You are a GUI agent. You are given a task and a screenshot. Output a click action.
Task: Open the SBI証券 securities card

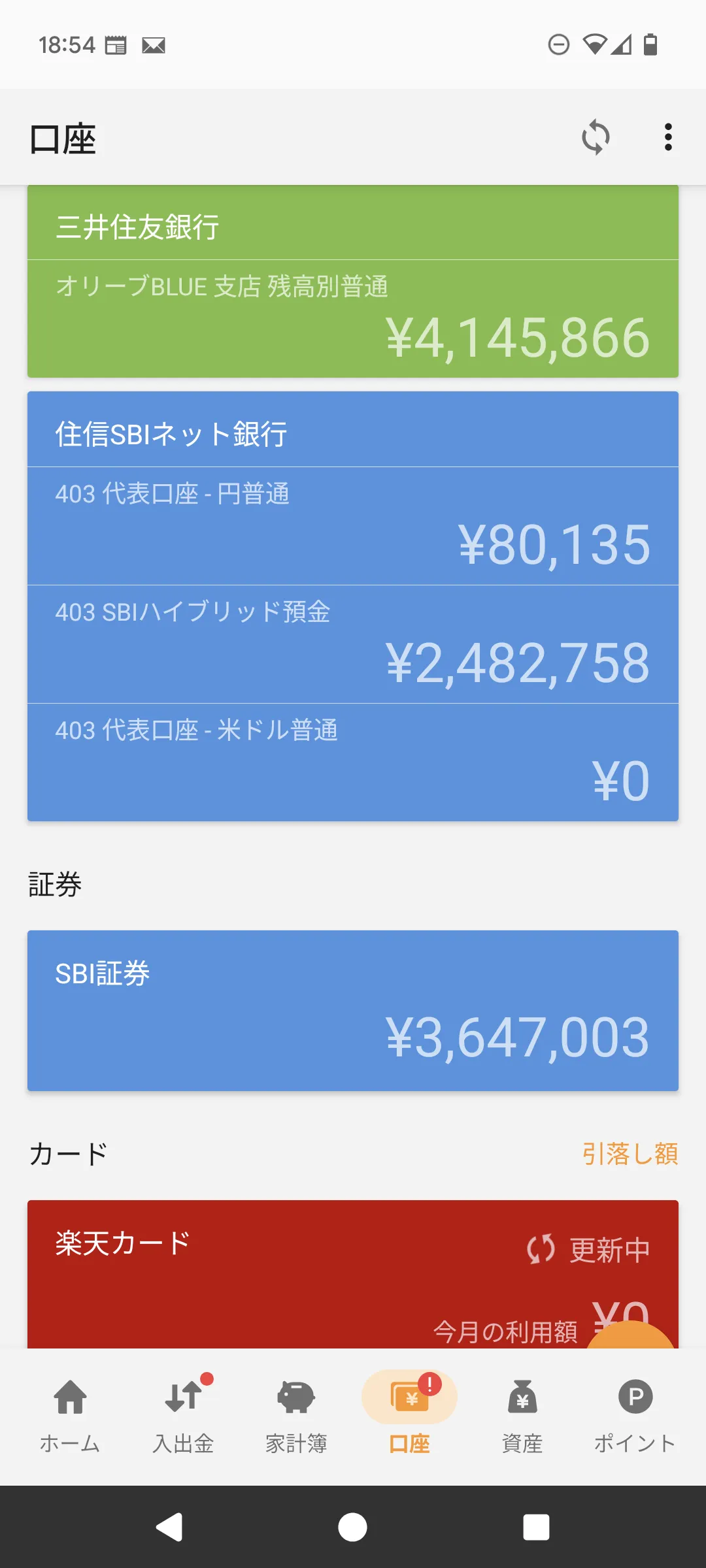pos(353,1011)
